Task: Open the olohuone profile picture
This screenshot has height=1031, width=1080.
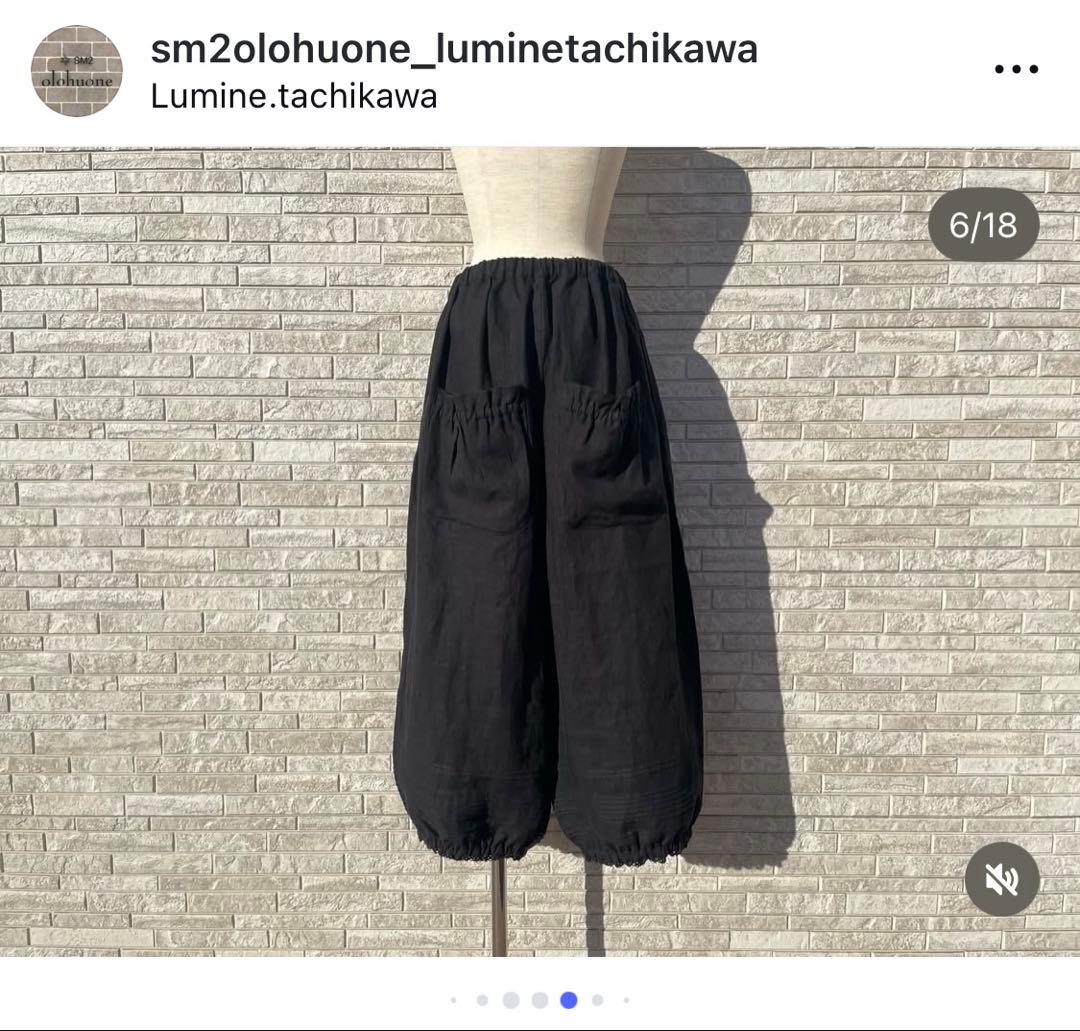Action: click(x=77, y=71)
